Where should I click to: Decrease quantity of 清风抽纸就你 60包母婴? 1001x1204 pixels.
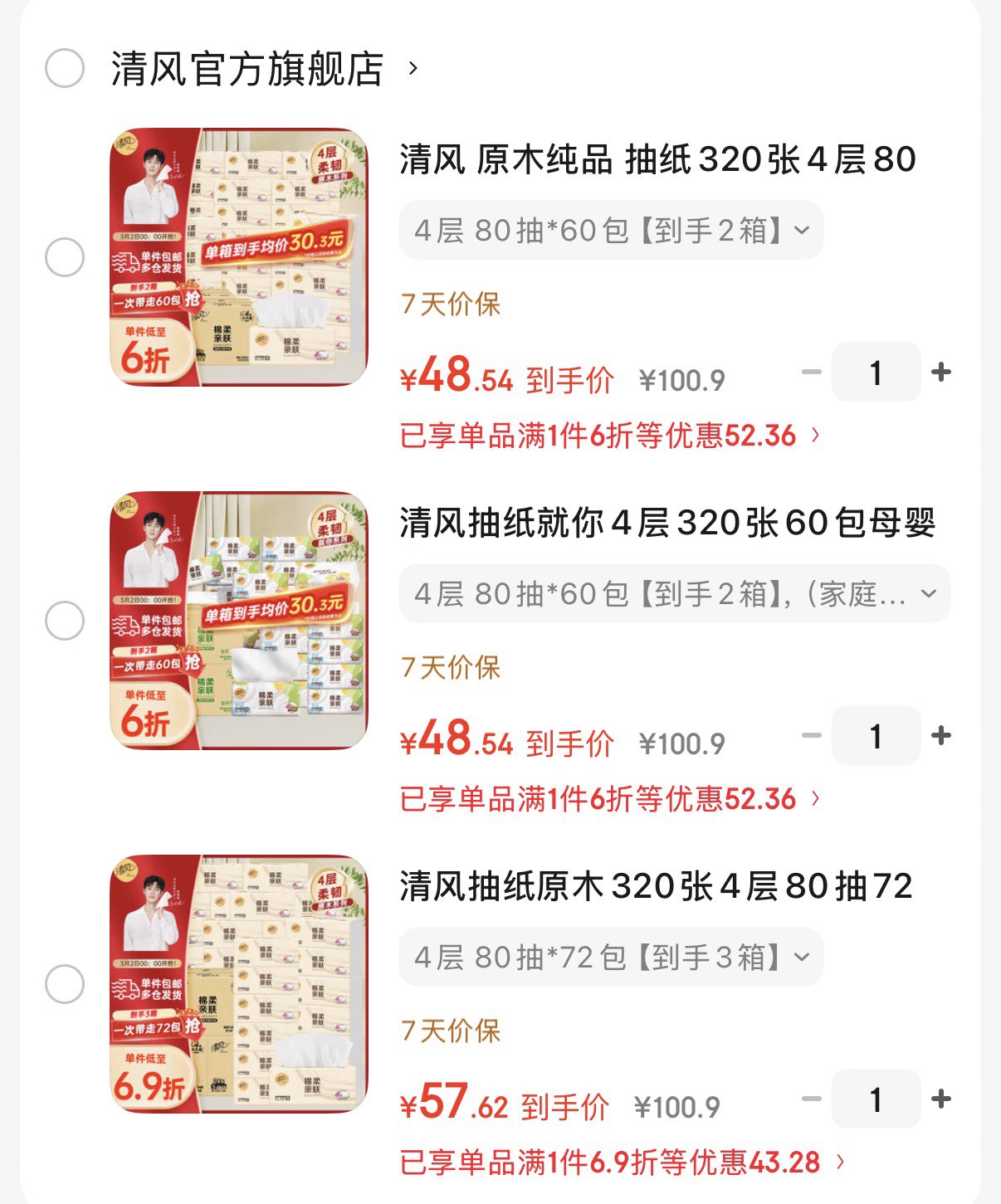tap(811, 736)
